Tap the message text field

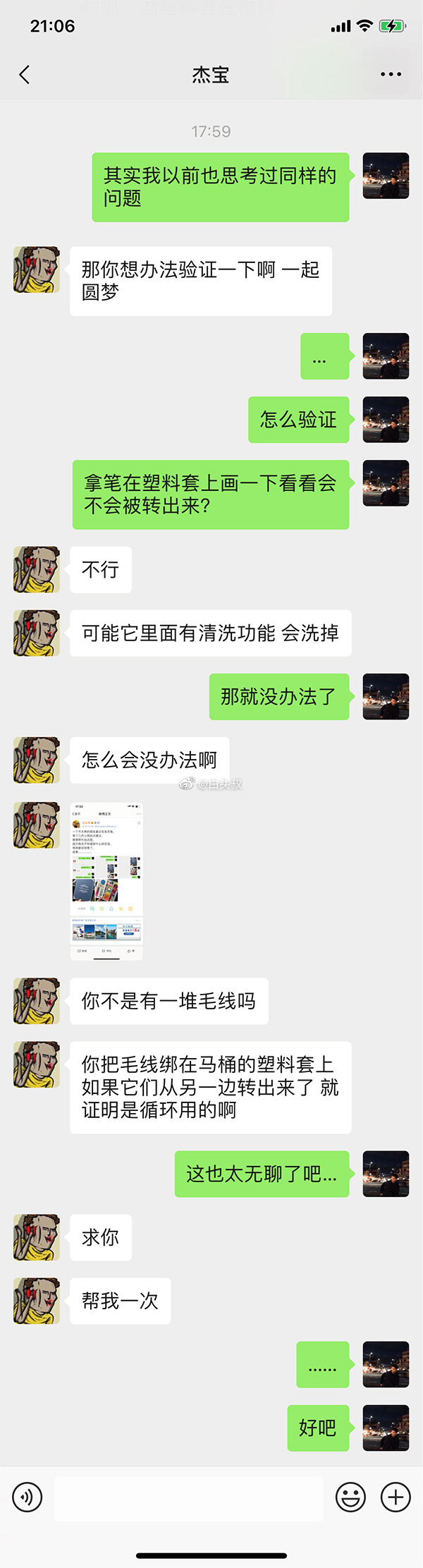click(189, 1496)
